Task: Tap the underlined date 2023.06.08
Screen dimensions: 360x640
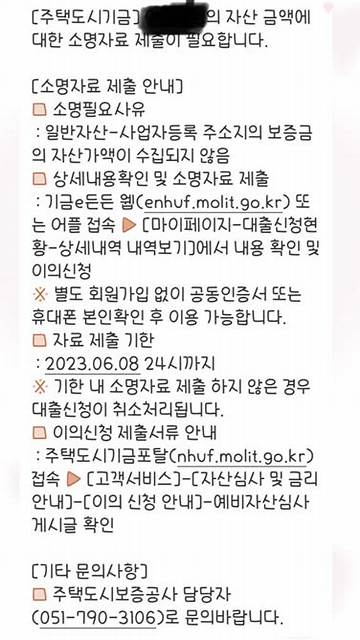Action: (x=92, y=363)
